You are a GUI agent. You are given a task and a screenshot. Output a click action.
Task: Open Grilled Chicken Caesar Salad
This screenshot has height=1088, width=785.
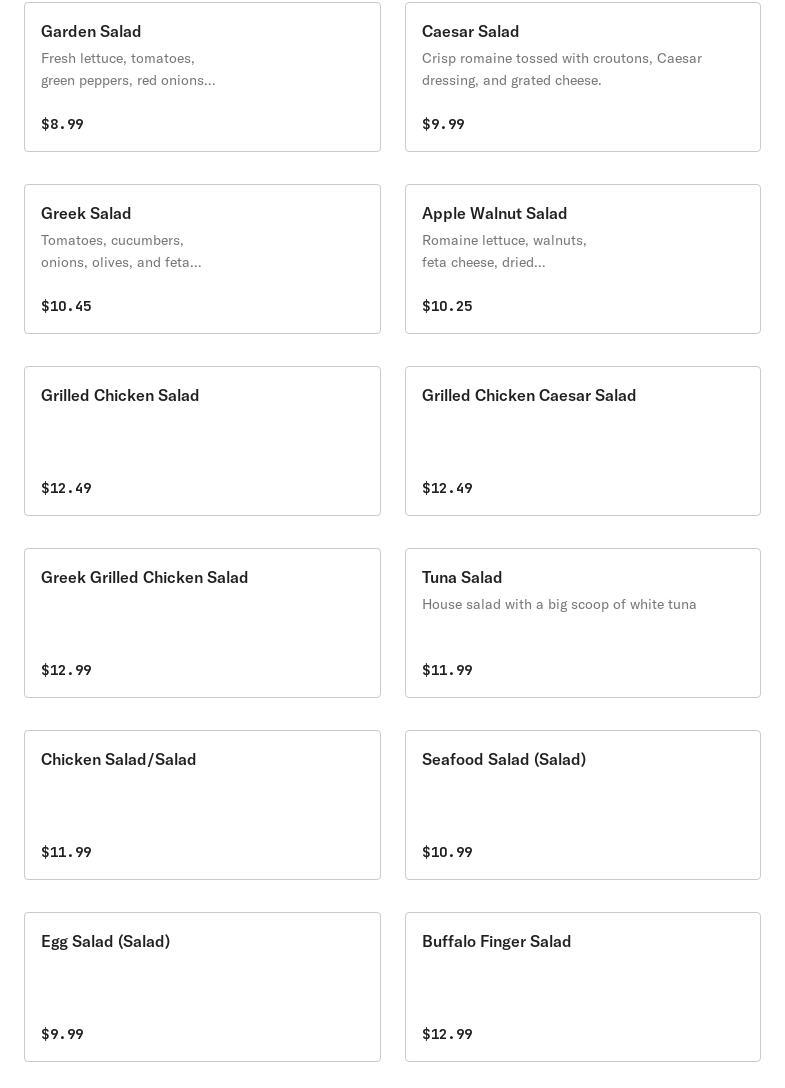582,441
